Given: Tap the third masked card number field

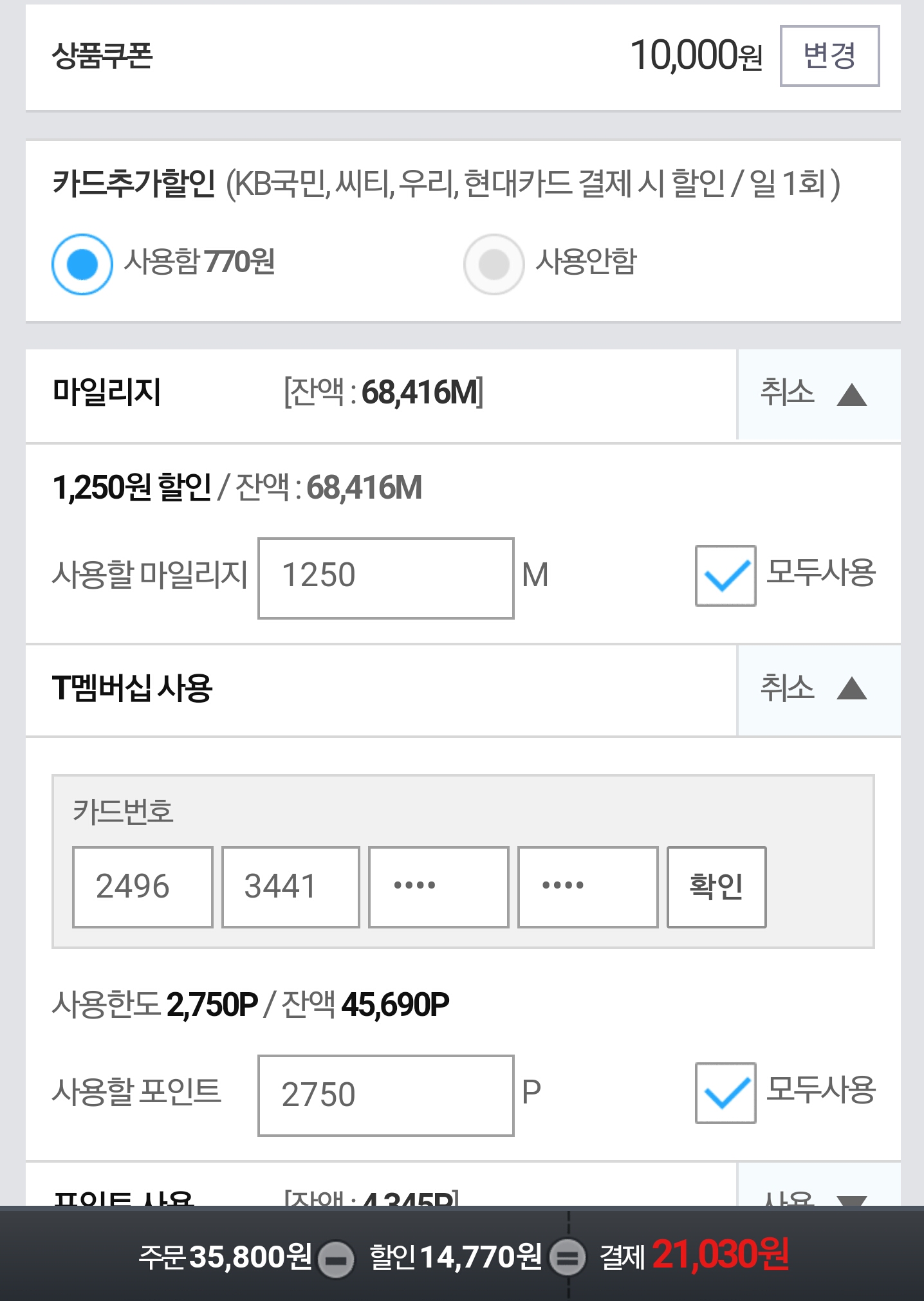Looking at the screenshot, I should (438, 887).
